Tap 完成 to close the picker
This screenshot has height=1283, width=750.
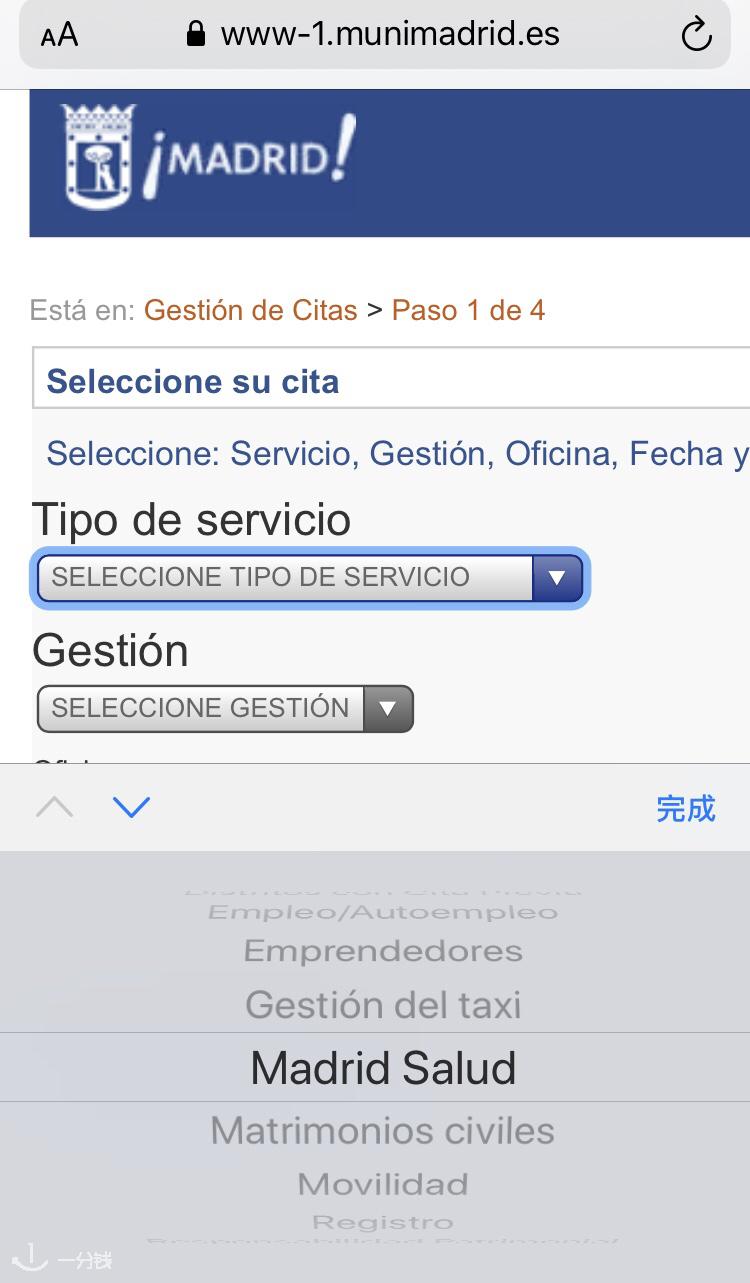[x=686, y=808]
